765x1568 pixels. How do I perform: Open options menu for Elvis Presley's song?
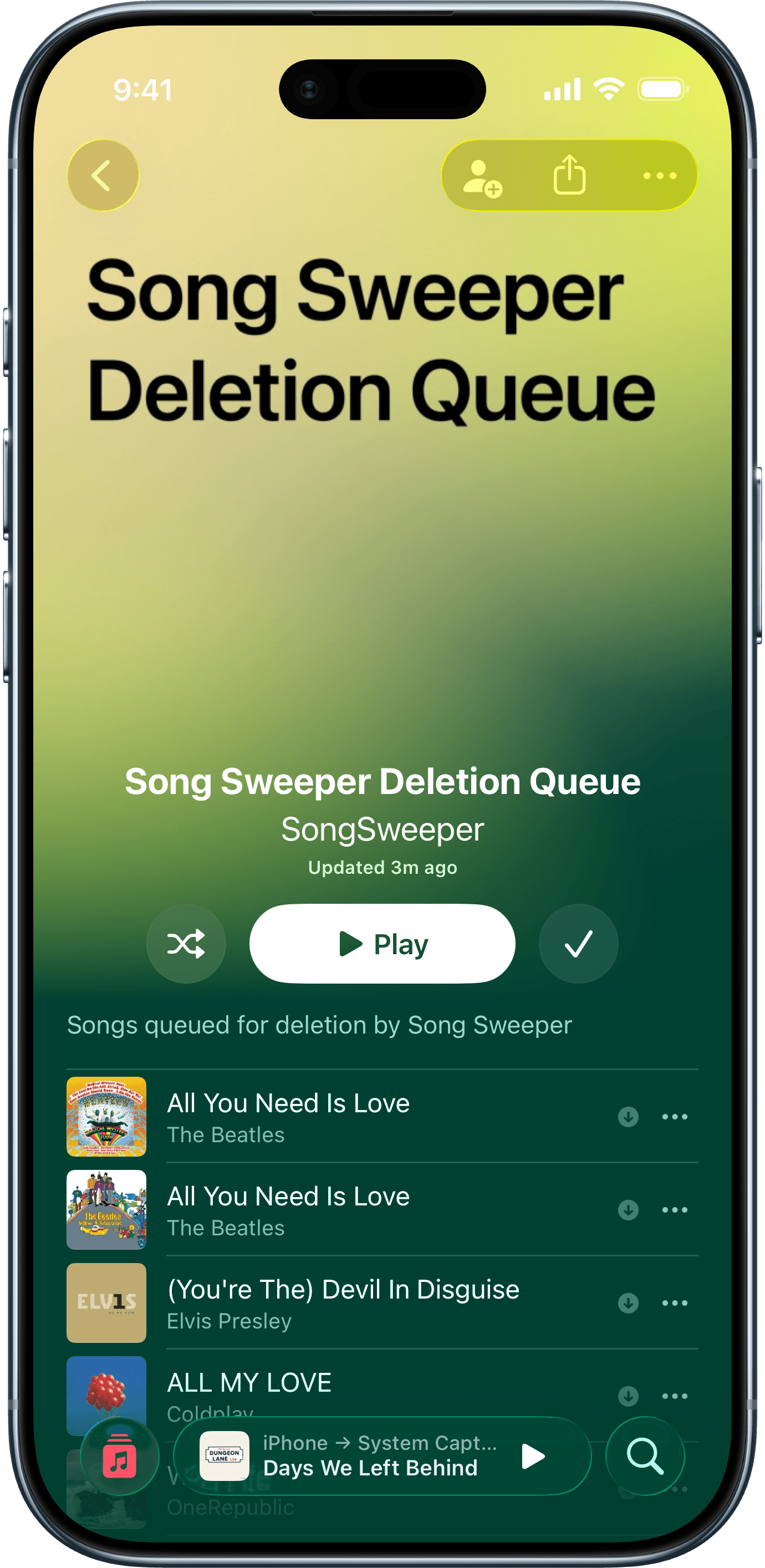point(674,1303)
